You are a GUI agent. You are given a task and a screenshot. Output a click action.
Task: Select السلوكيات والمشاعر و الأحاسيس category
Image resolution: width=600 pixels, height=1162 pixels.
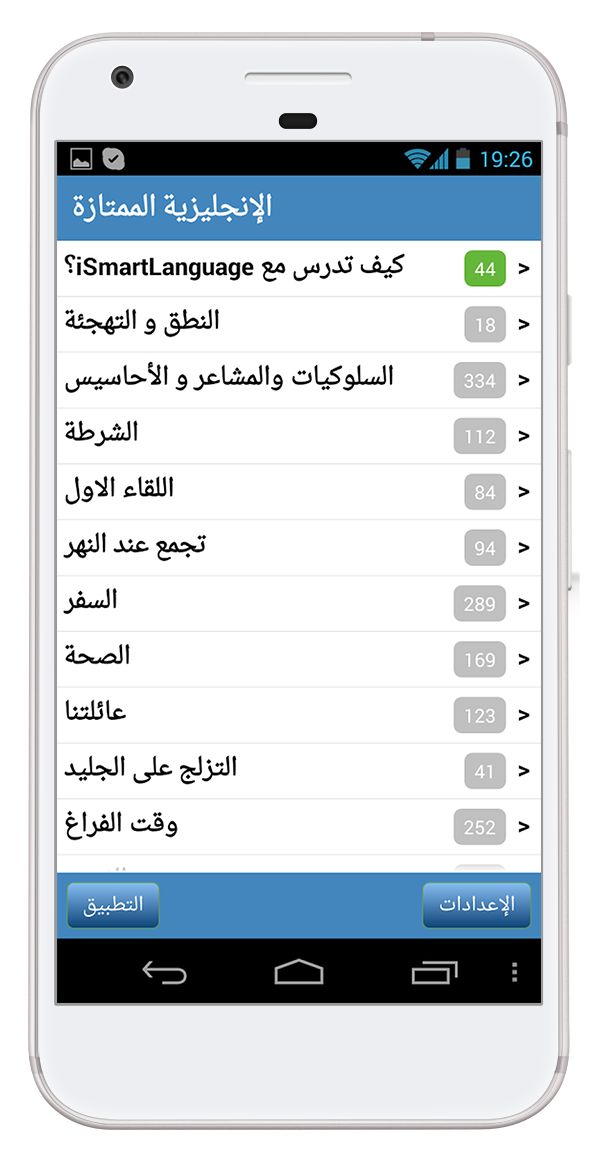click(x=299, y=380)
